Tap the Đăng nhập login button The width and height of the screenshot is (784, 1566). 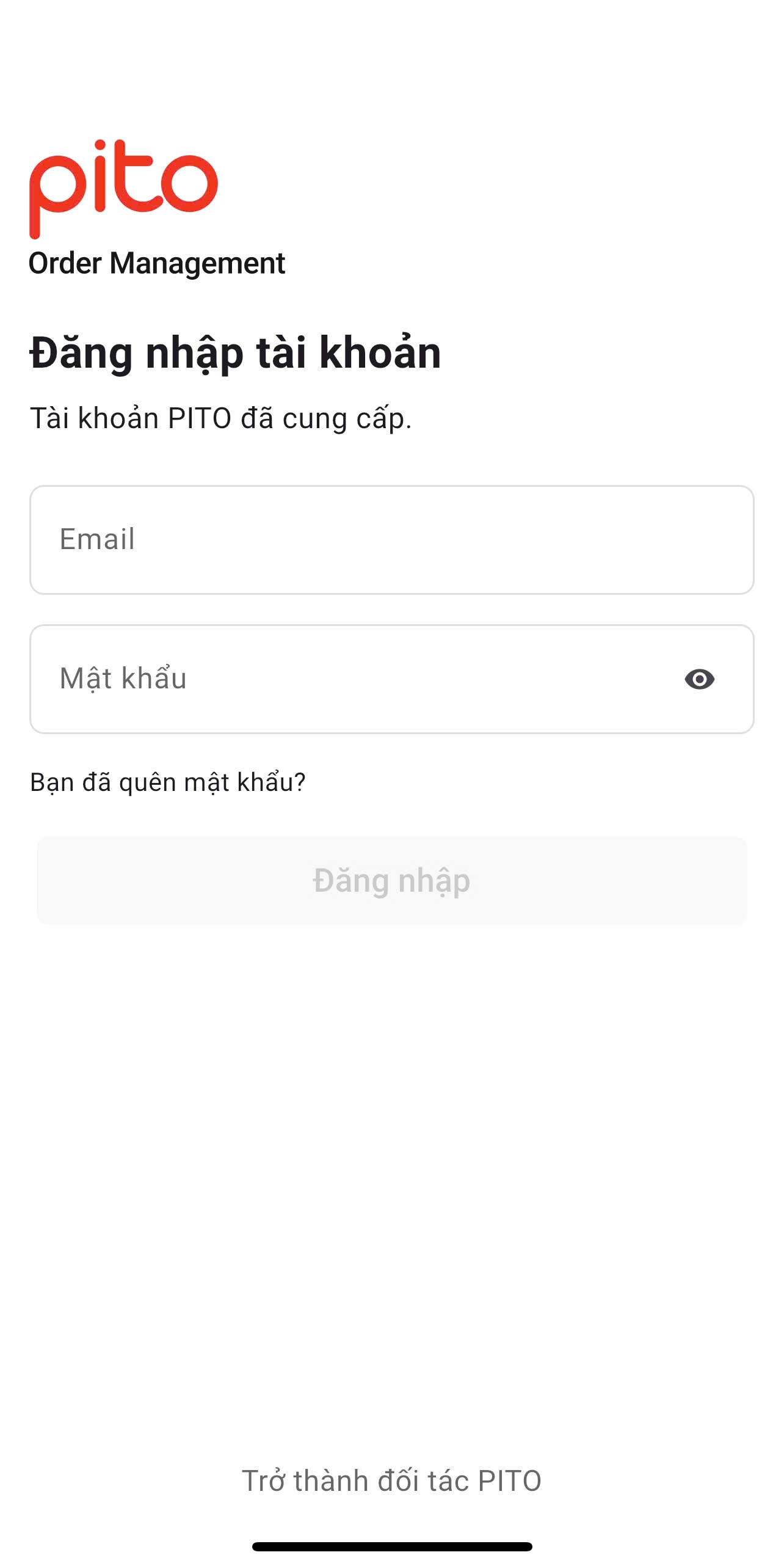click(392, 881)
